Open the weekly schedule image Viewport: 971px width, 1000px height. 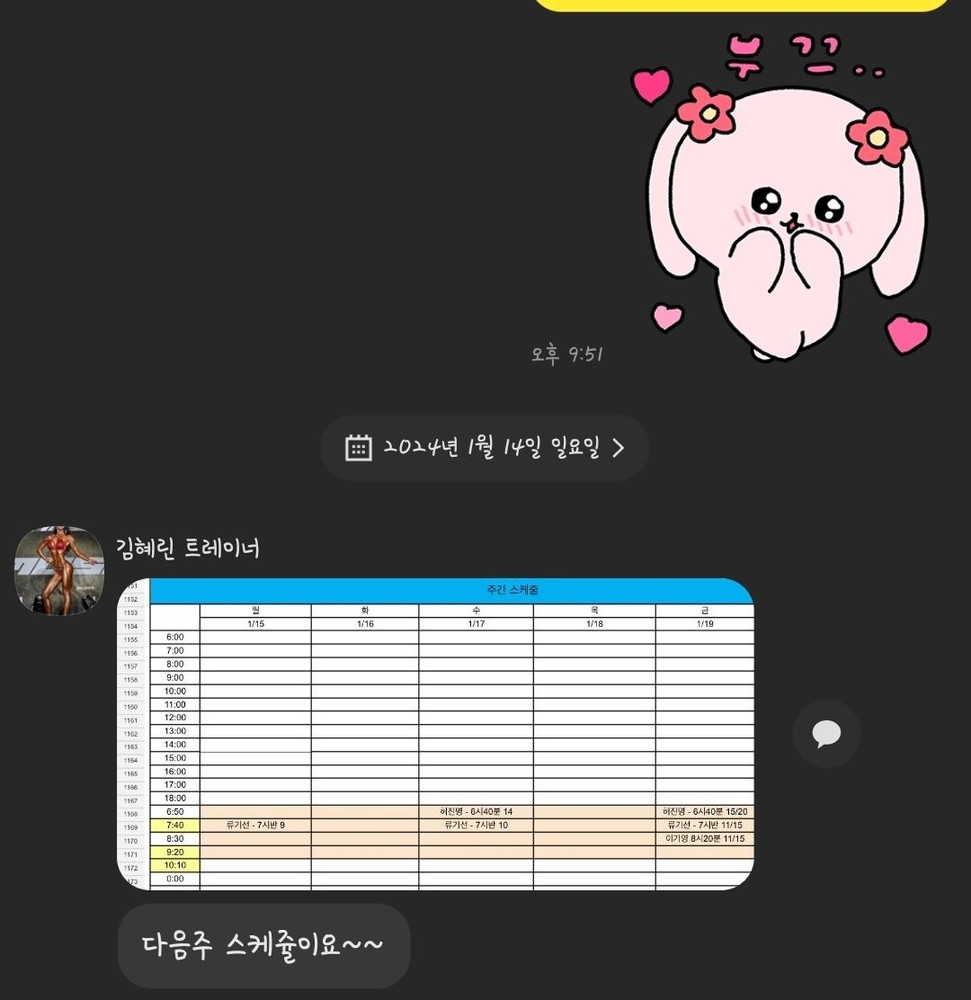(435, 734)
